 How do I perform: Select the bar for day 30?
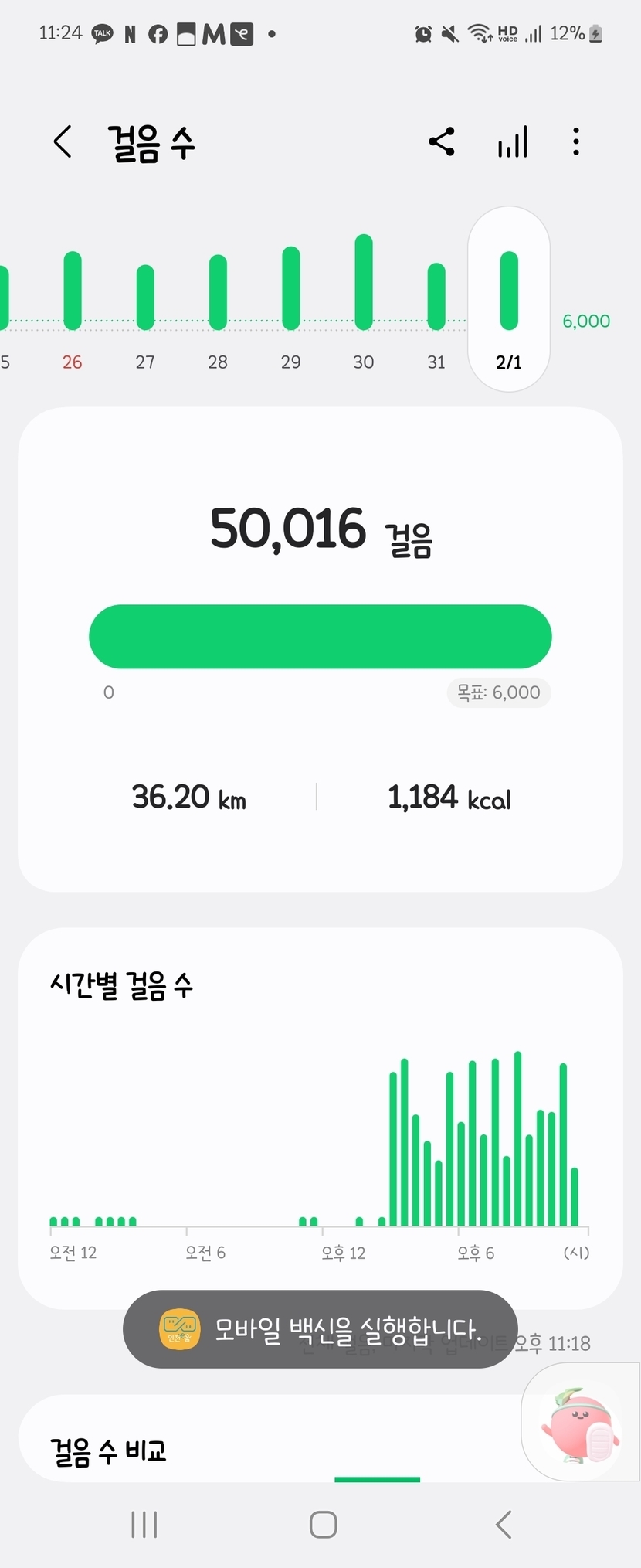tap(364, 282)
